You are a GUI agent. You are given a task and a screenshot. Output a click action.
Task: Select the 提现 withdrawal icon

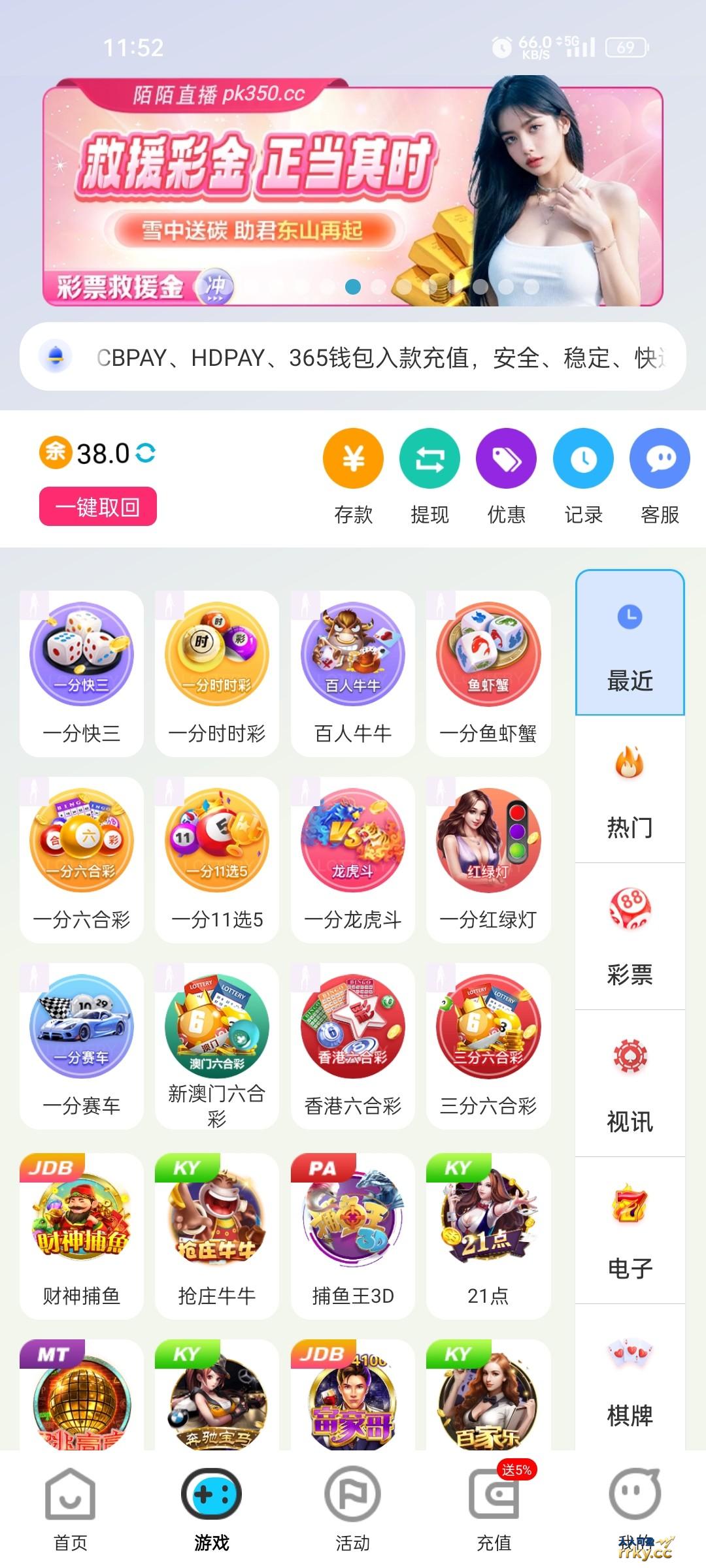(429, 458)
